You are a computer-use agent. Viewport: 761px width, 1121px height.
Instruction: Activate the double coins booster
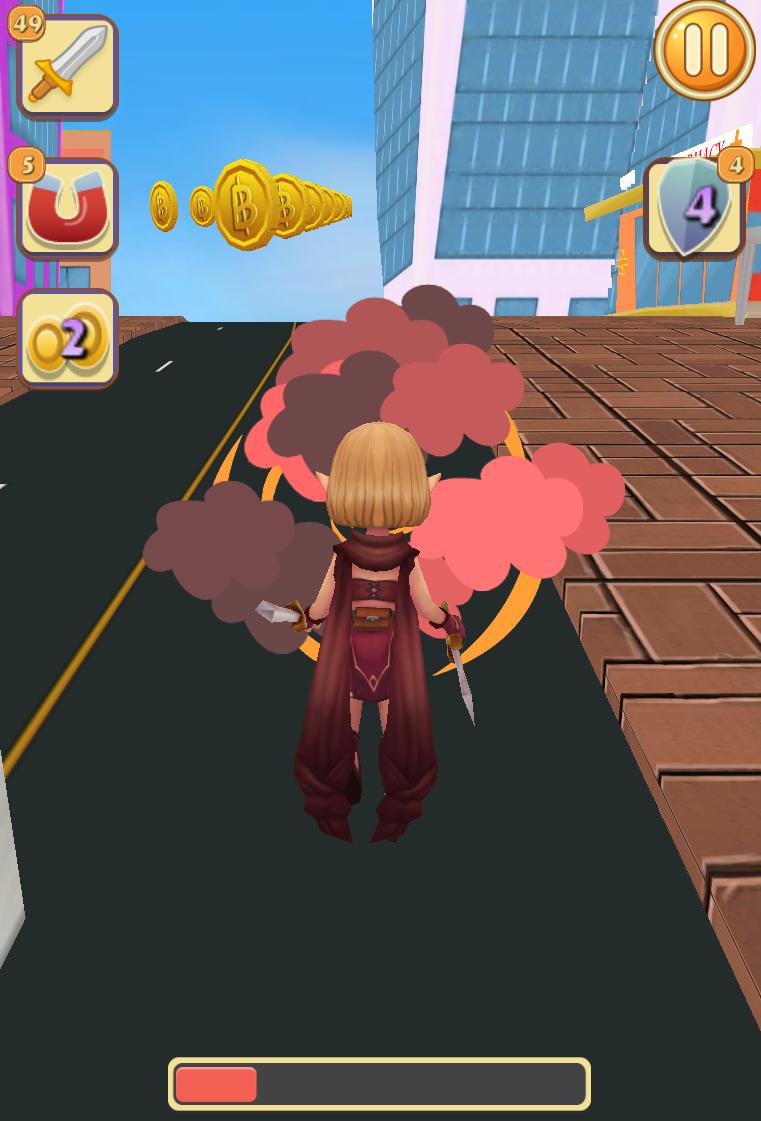(x=68, y=339)
